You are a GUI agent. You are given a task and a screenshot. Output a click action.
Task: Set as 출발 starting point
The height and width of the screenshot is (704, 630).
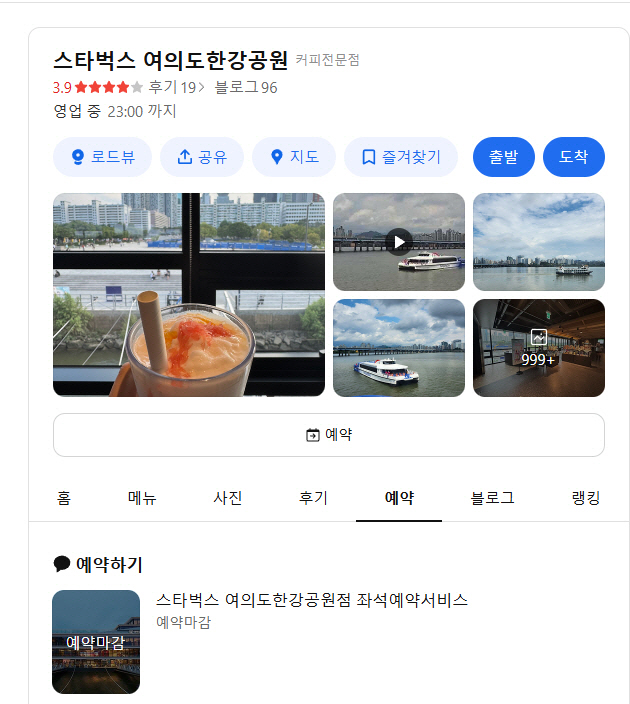pos(503,157)
